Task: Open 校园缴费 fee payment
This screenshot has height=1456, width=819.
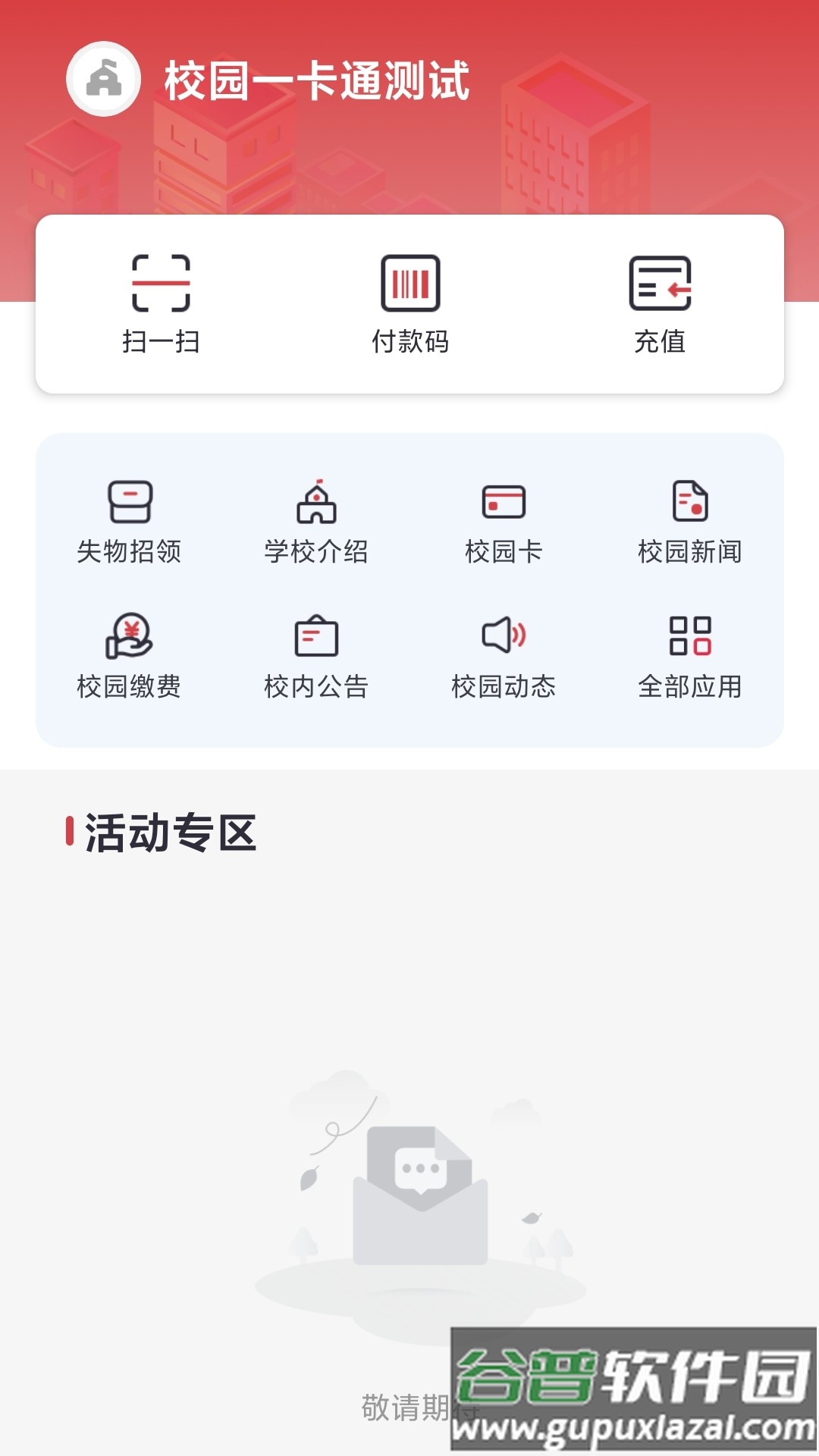Action: (130, 656)
